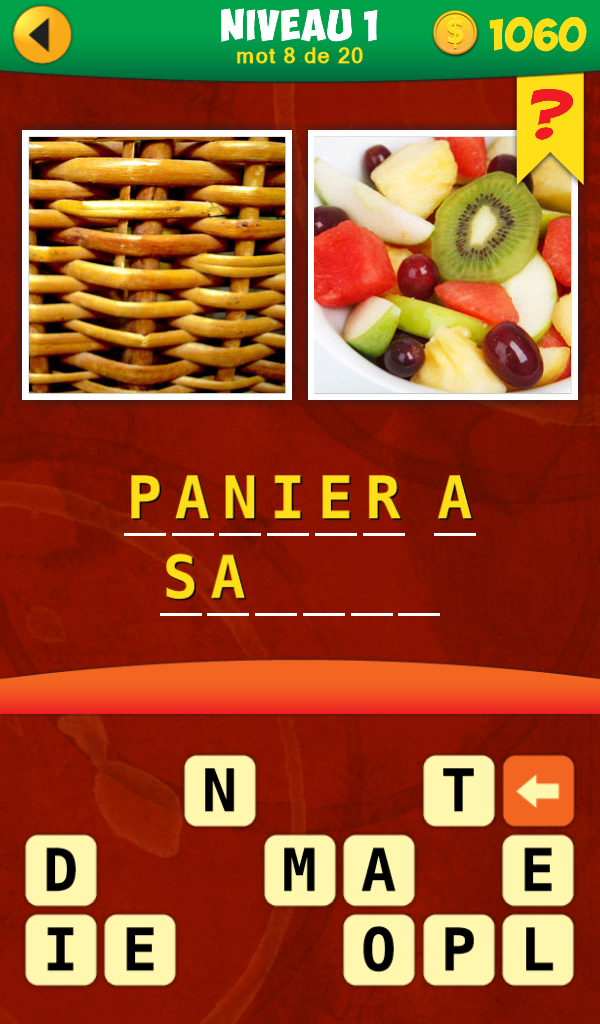Select the letter T tile
Viewport: 600px width, 1024px height.
coord(459,791)
